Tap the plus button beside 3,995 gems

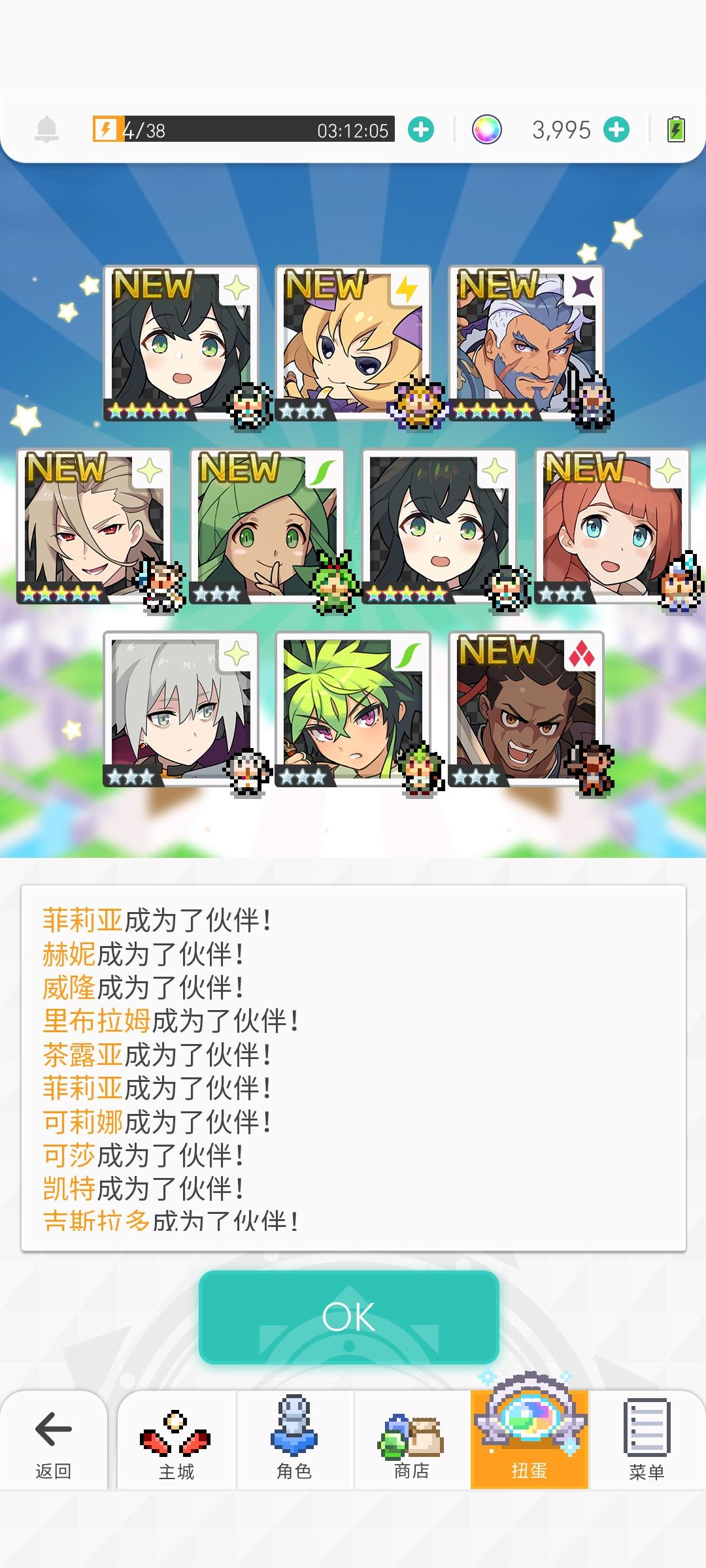point(614,129)
